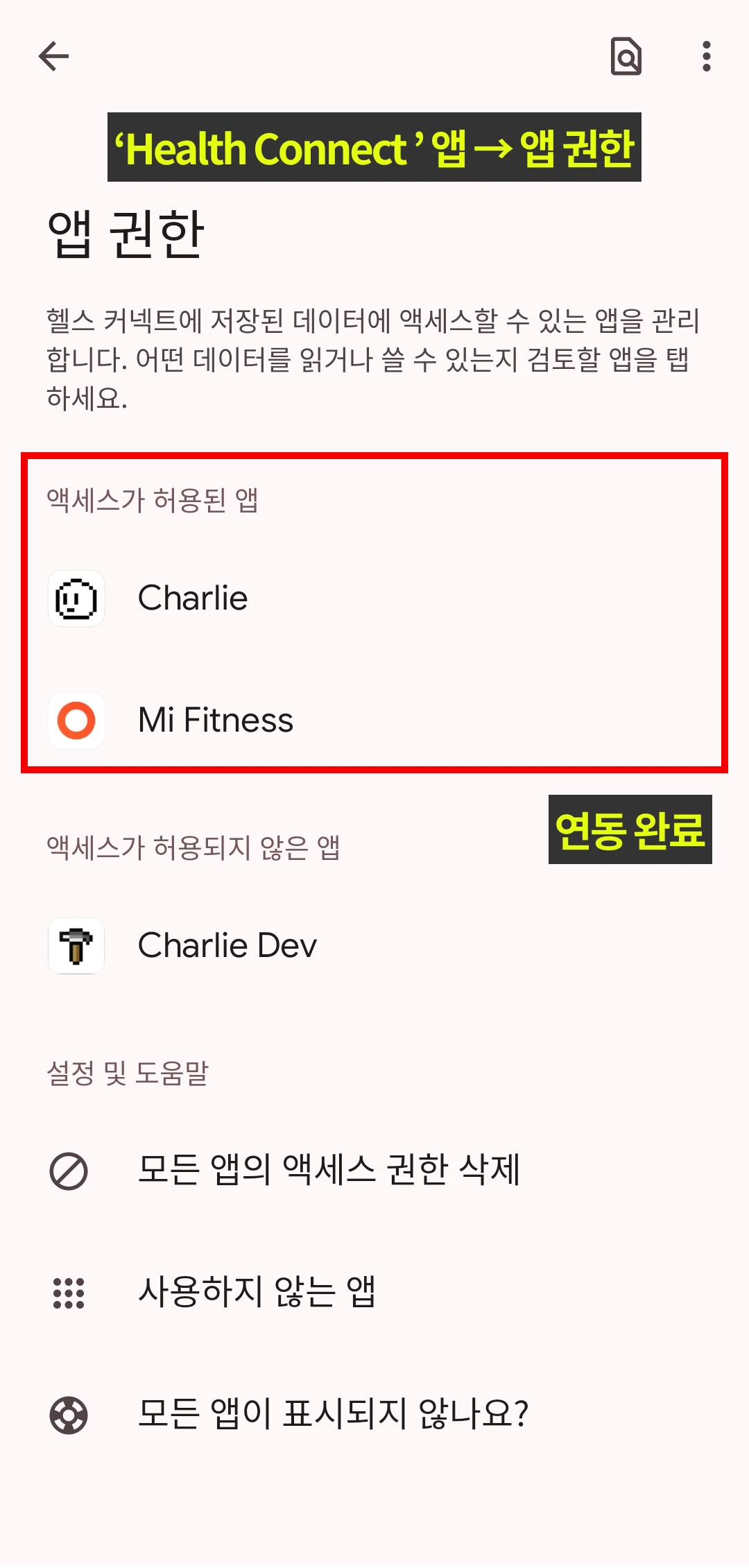This screenshot has width=749, height=1568.
Task: Open Charlie Dev app permissions
Action: point(227,946)
